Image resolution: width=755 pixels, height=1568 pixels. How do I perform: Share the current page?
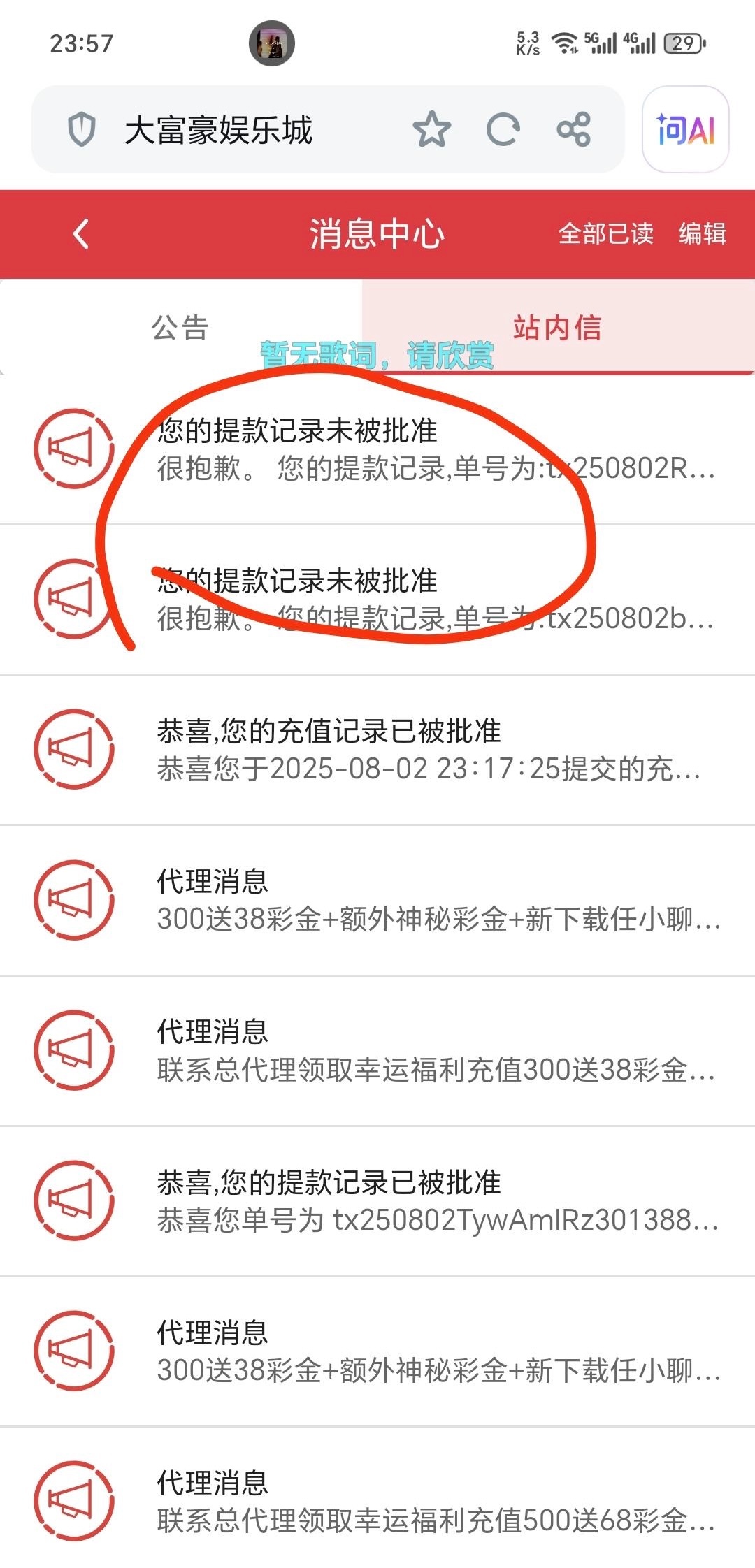[x=573, y=130]
